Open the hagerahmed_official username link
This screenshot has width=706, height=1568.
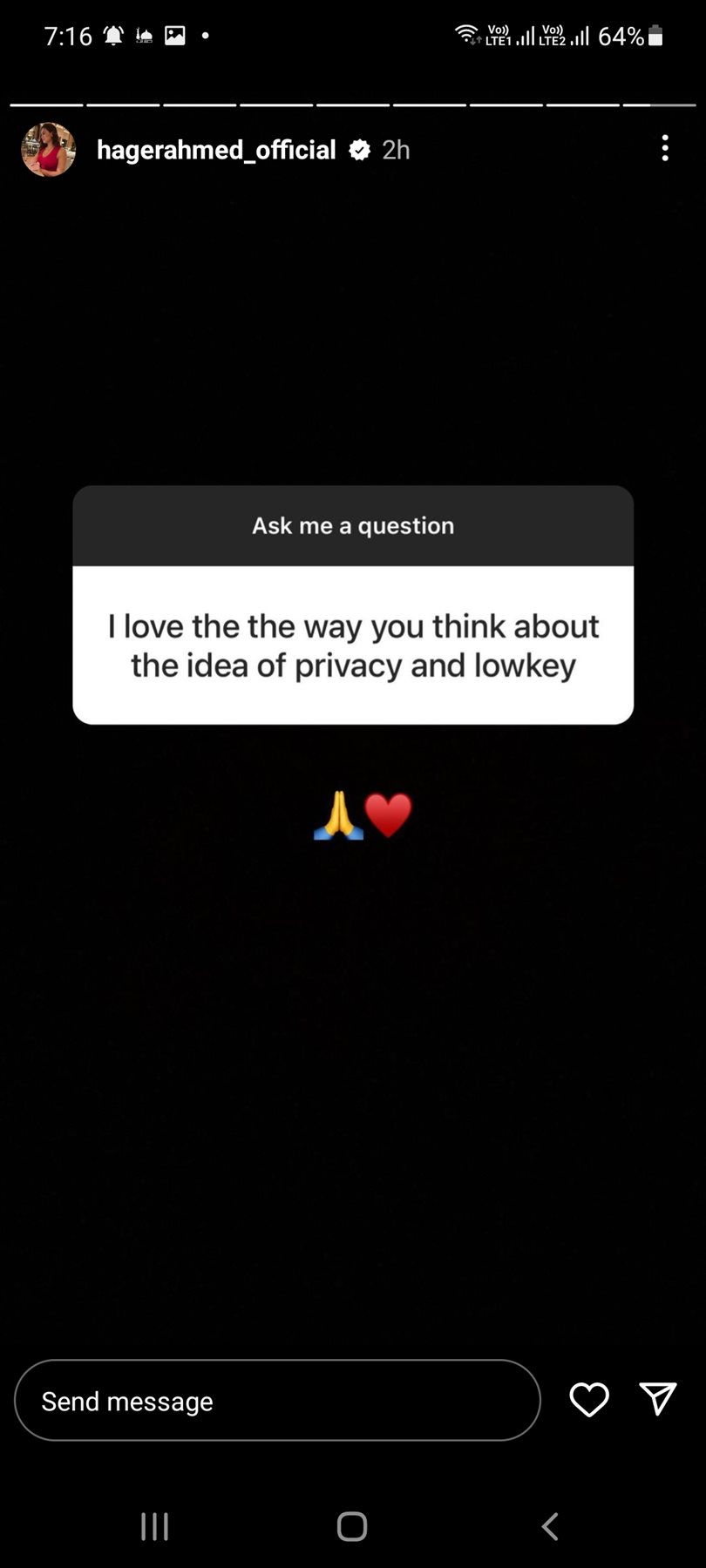tap(215, 150)
